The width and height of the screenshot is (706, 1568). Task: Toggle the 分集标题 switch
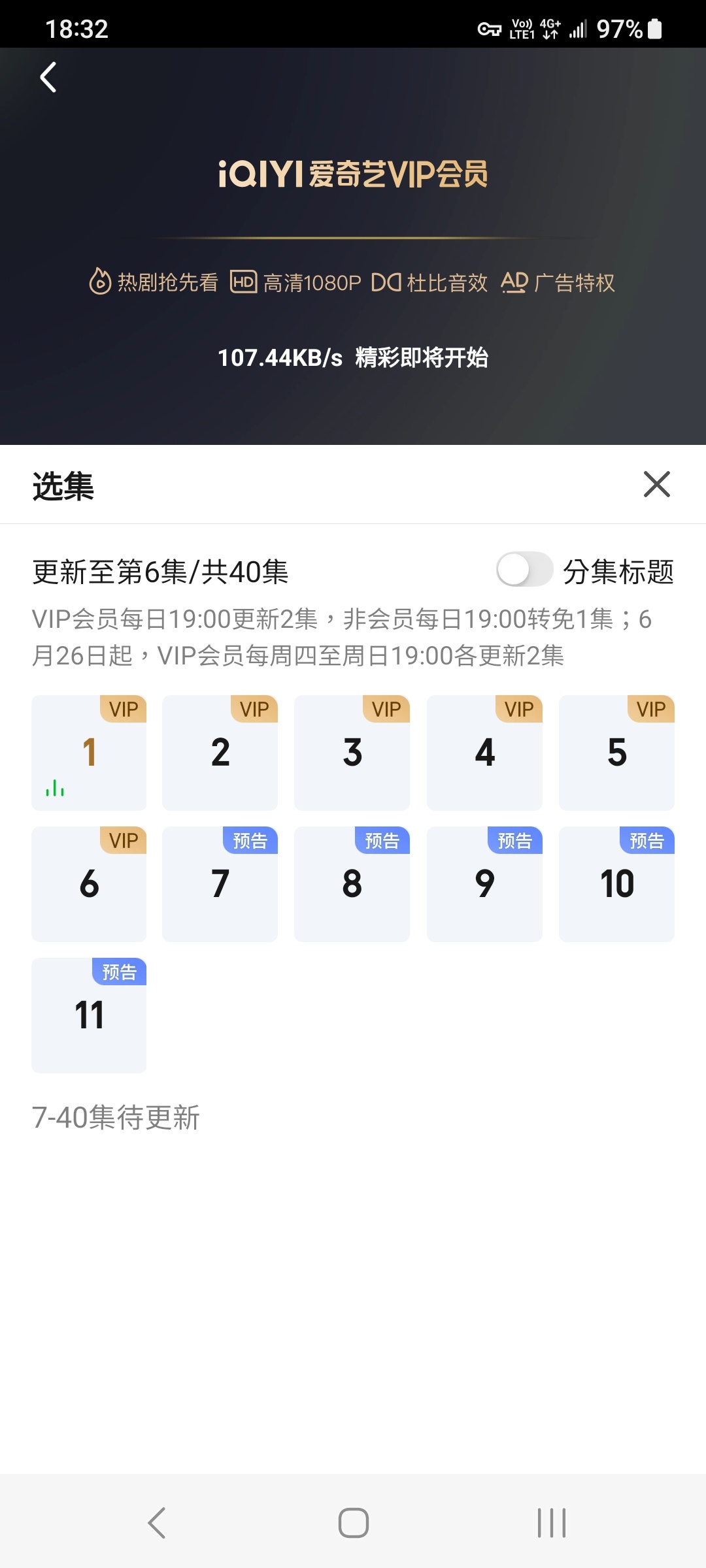point(524,570)
